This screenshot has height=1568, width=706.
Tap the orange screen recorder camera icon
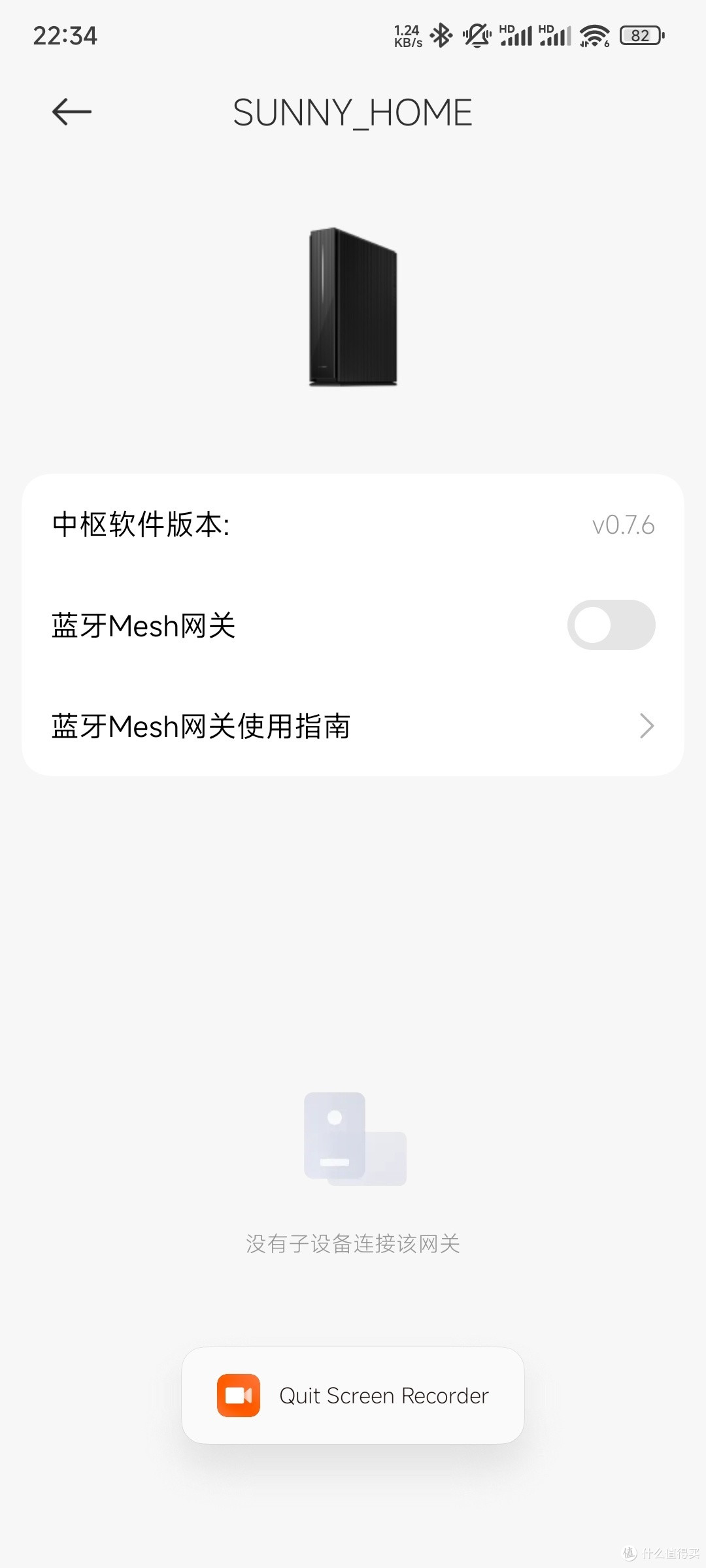coord(239,1396)
